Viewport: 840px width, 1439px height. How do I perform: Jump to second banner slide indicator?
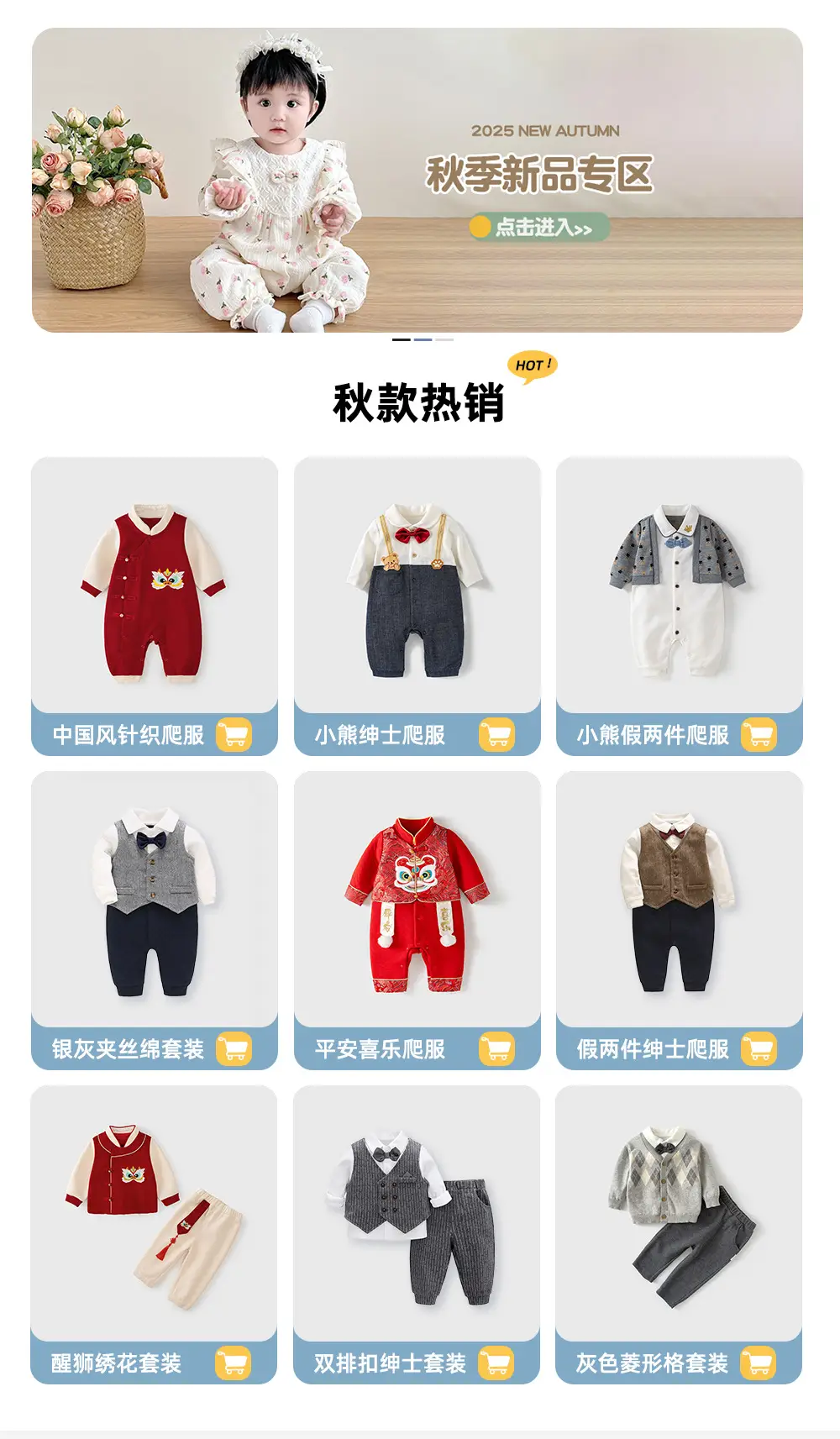point(423,339)
